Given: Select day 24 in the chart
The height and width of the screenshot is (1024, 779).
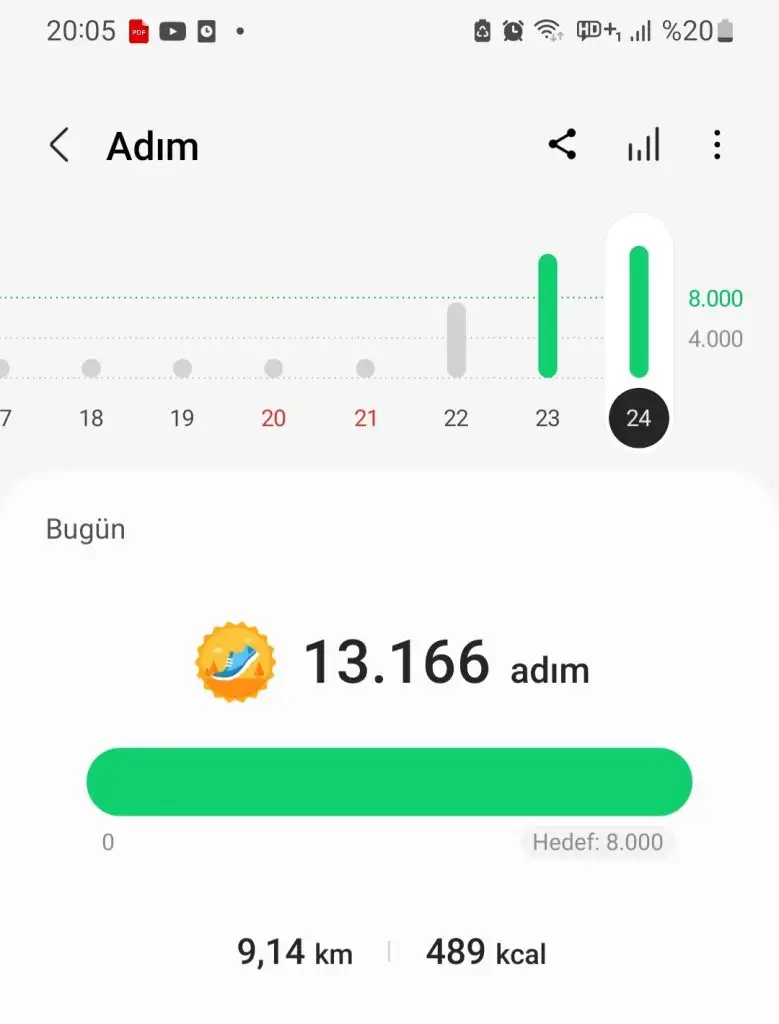Looking at the screenshot, I should 638,417.
